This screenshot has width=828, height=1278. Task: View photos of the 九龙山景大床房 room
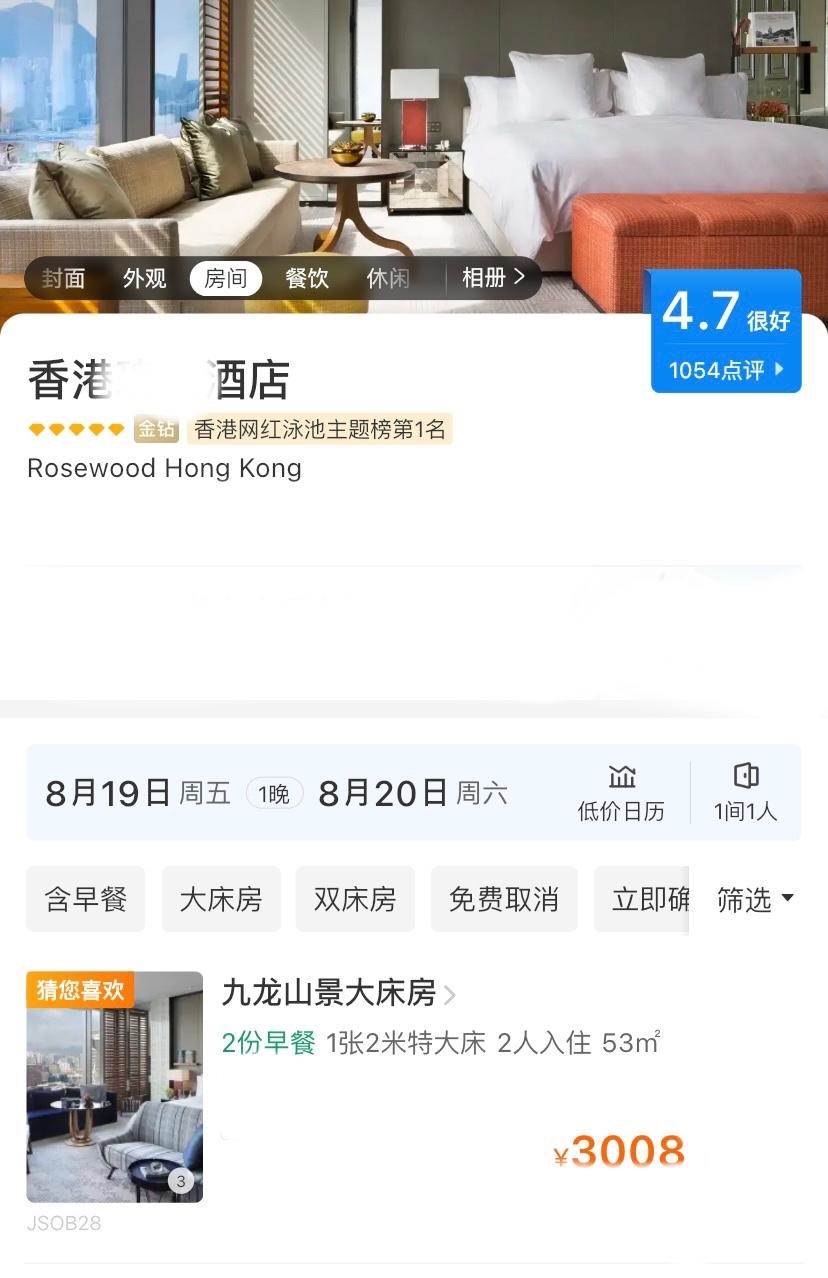pyautogui.click(x=114, y=1087)
